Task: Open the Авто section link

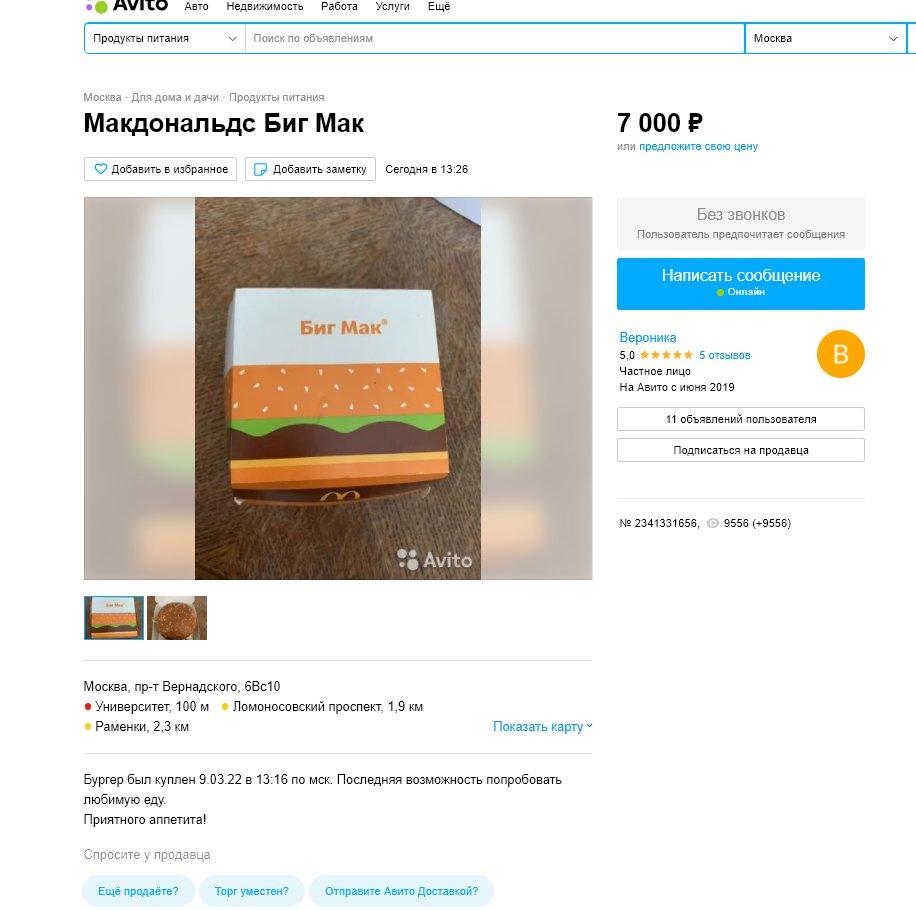Action: [x=196, y=6]
